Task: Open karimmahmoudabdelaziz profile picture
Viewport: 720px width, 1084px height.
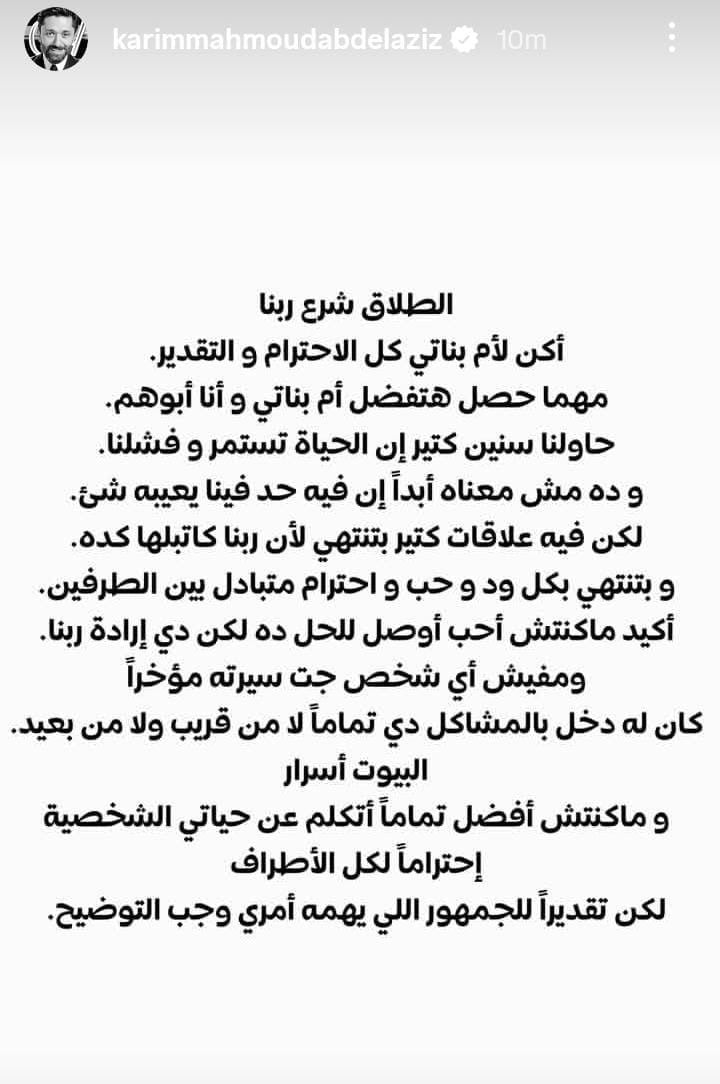Action: point(56,40)
